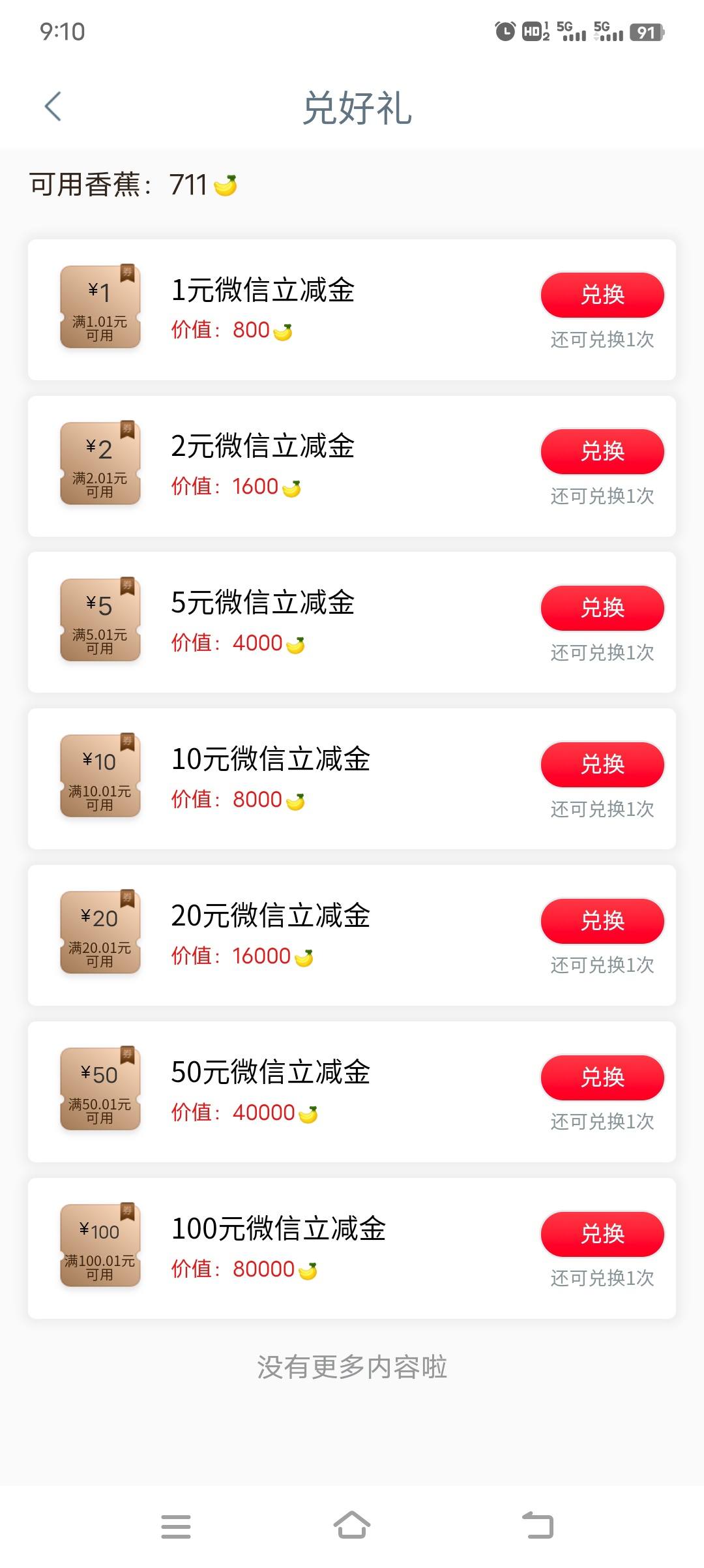
Task: Hit 兑换 next to 20元微信立减金
Action: (x=602, y=921)
